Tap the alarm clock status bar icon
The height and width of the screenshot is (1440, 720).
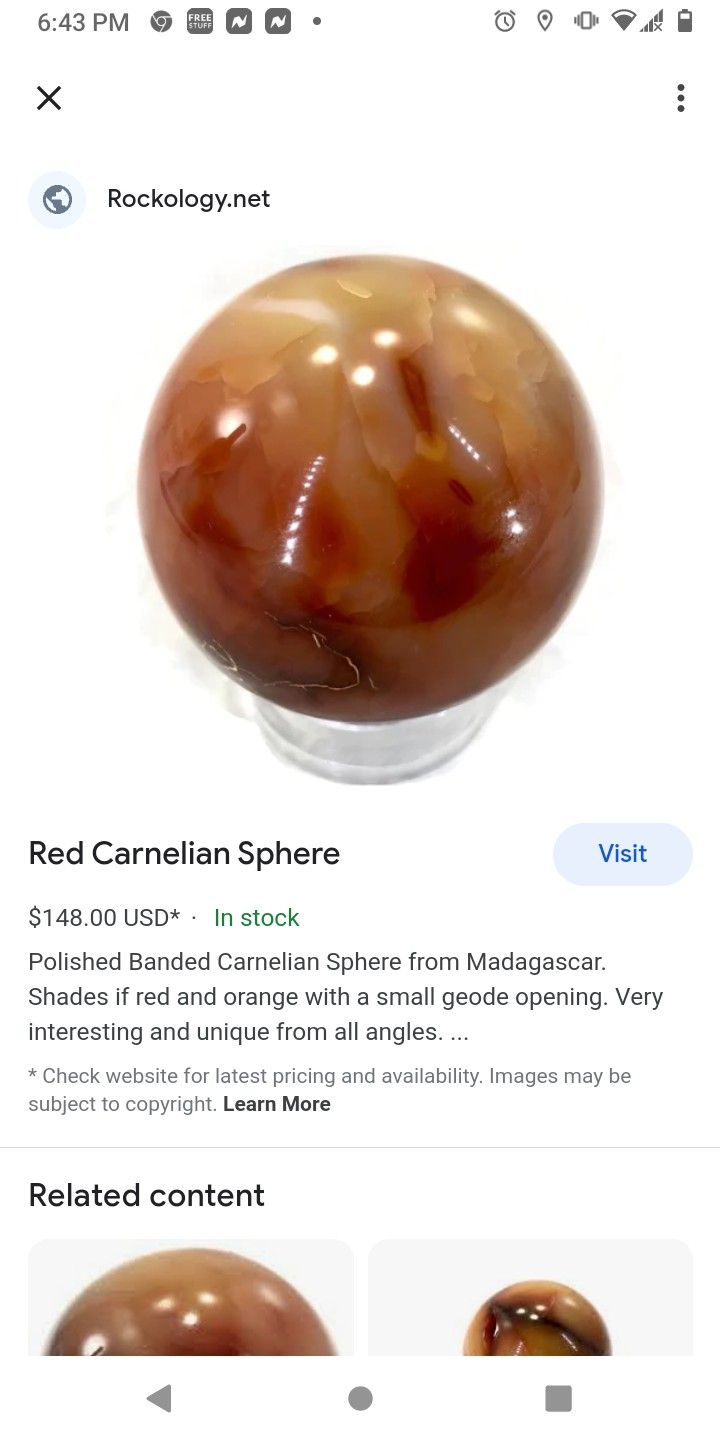coord(505,20)
